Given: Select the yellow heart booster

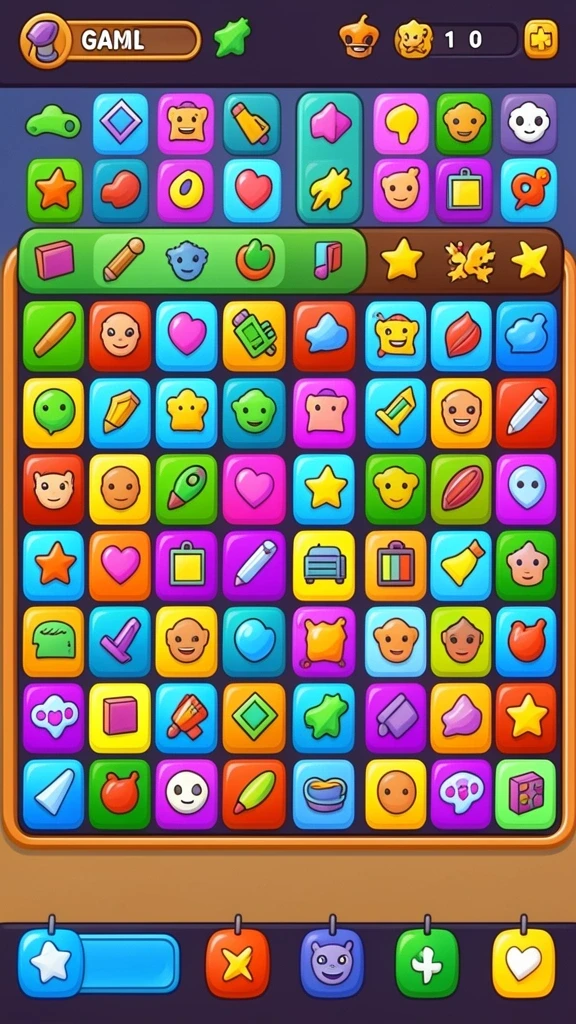Looking at the screenshot, I should tap(523, 963).
